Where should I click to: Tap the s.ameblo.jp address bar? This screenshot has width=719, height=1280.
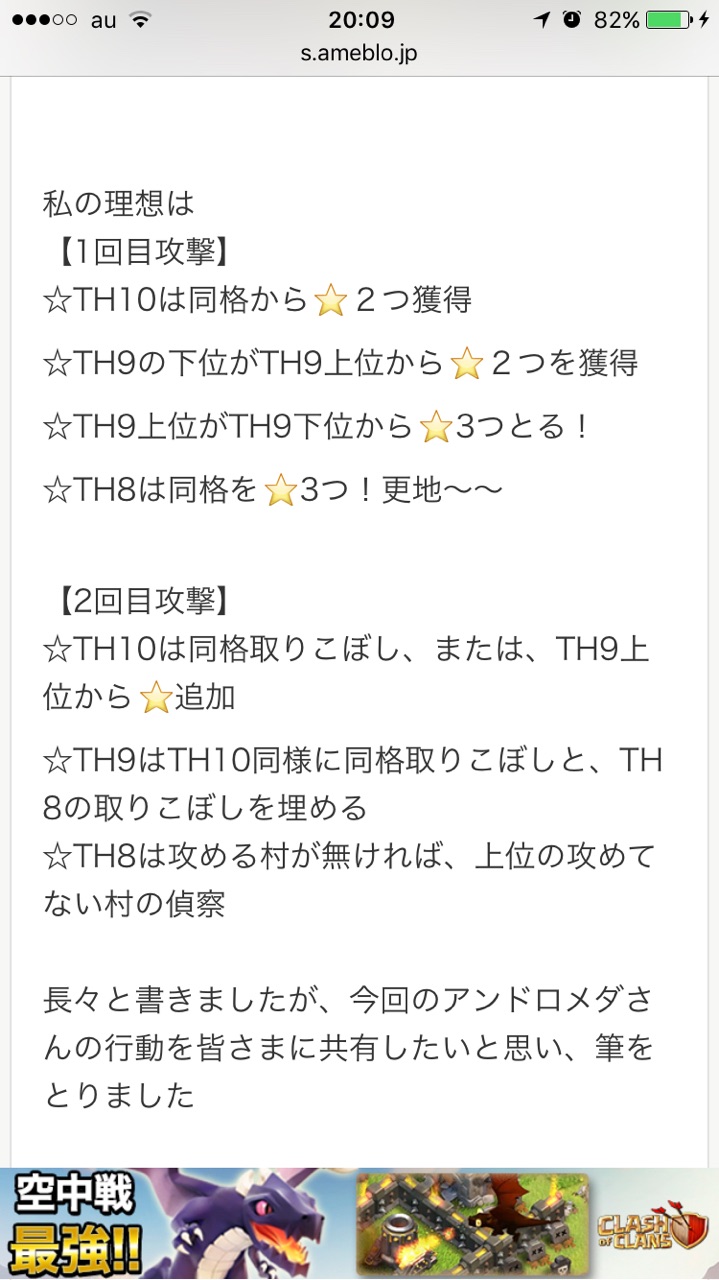tap(359, 54)
